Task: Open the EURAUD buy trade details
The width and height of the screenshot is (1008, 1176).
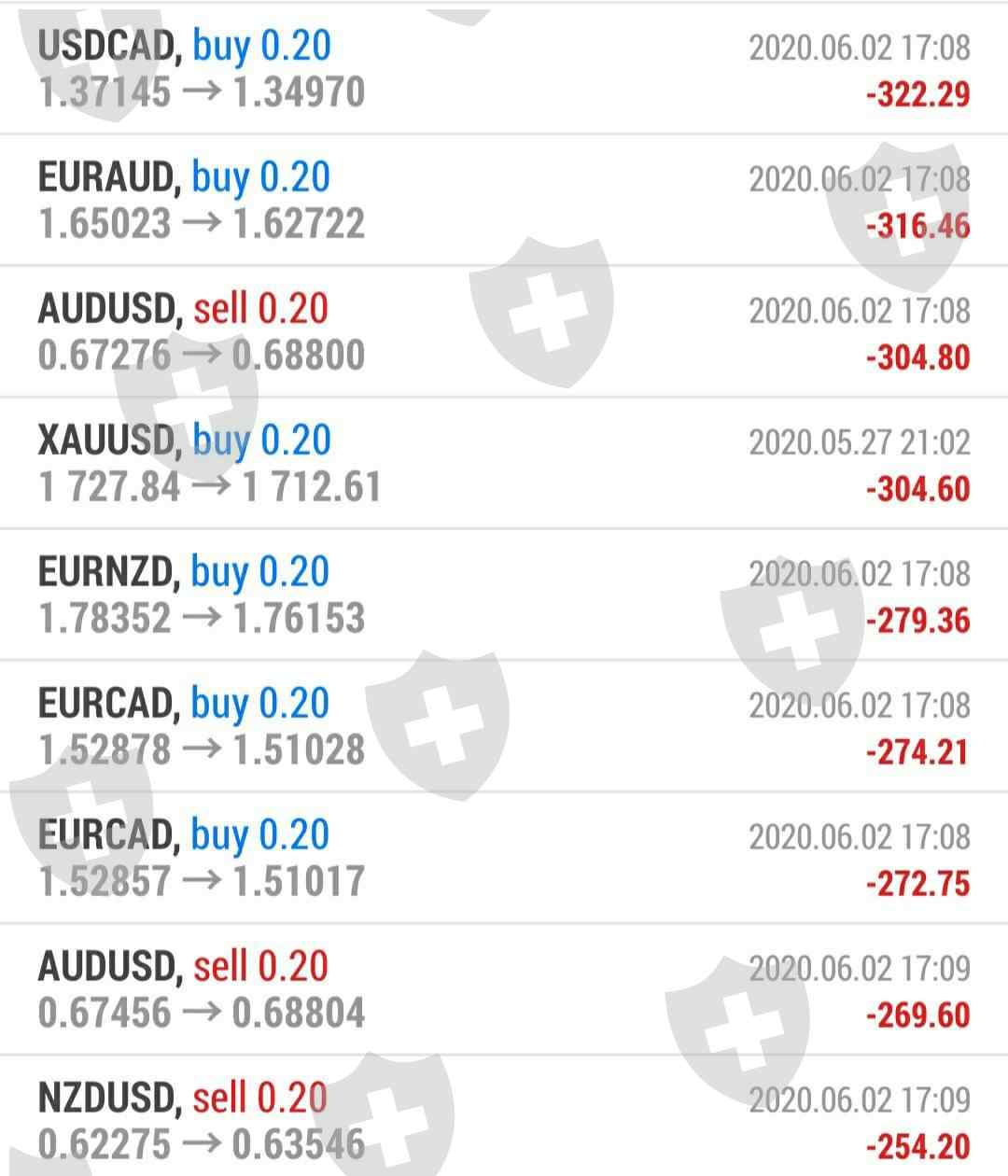Action: [x=504, y=201]
